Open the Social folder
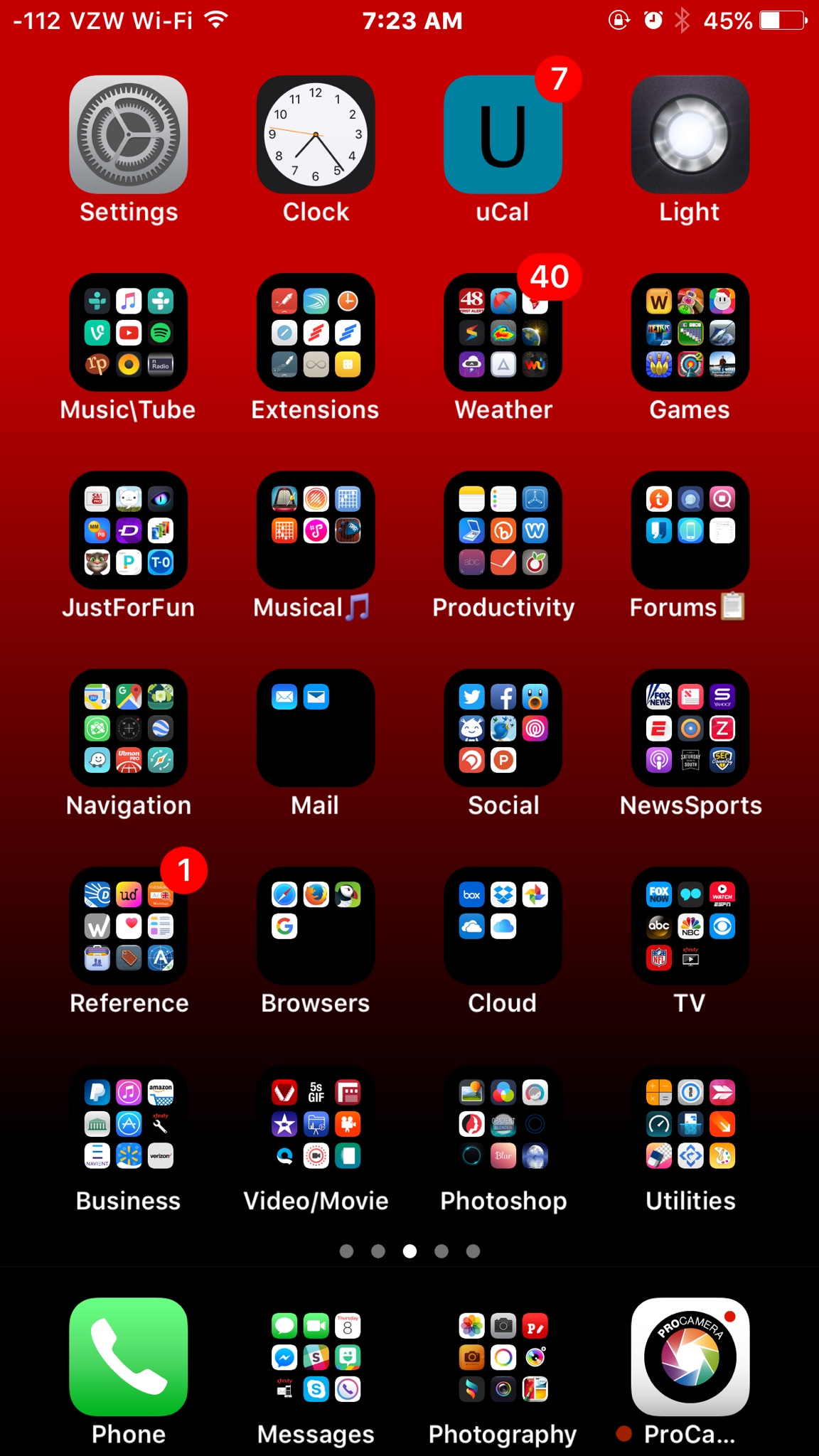Viewport: 819px width, 1456px height. pyautogui.click(x=503, y=727)
